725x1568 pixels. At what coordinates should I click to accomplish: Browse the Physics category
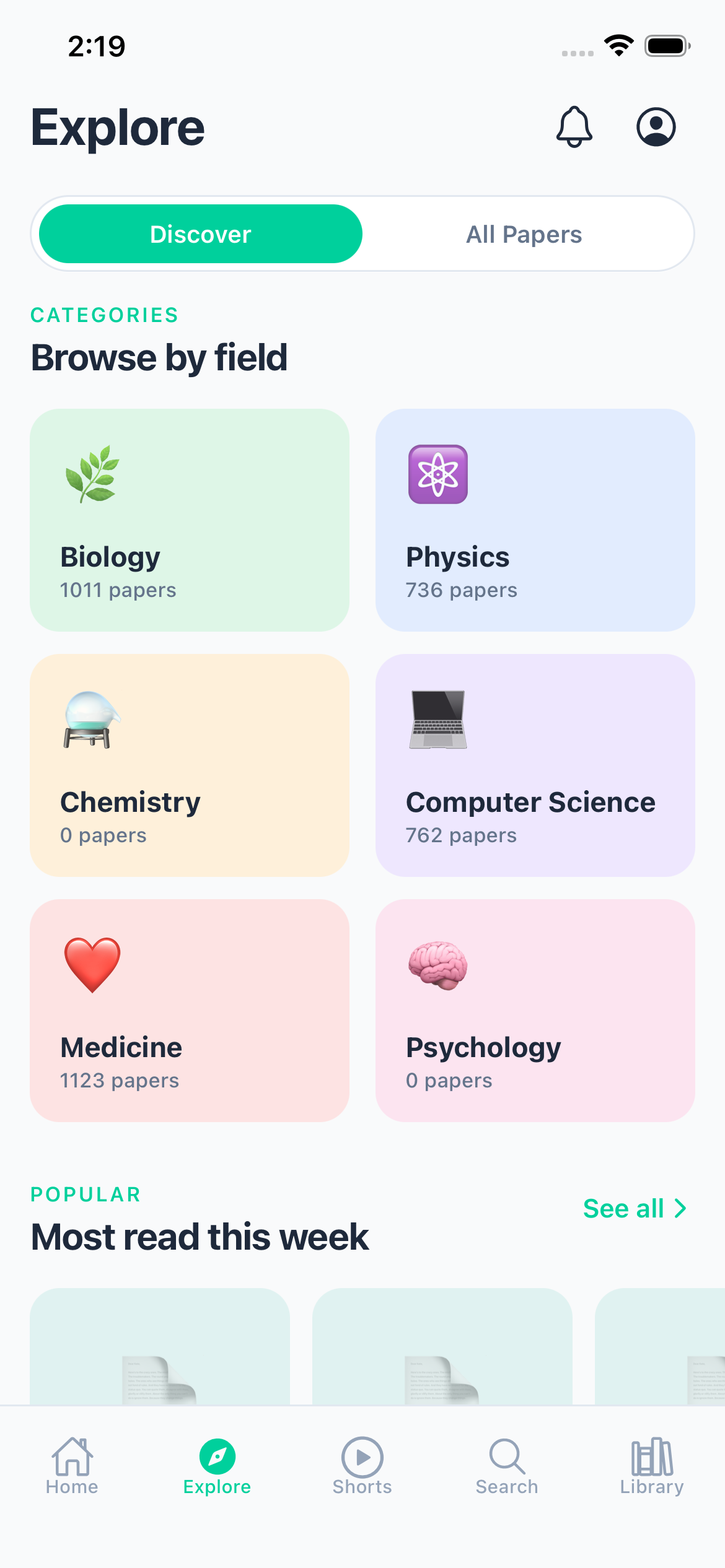click(x=535, y=520)
